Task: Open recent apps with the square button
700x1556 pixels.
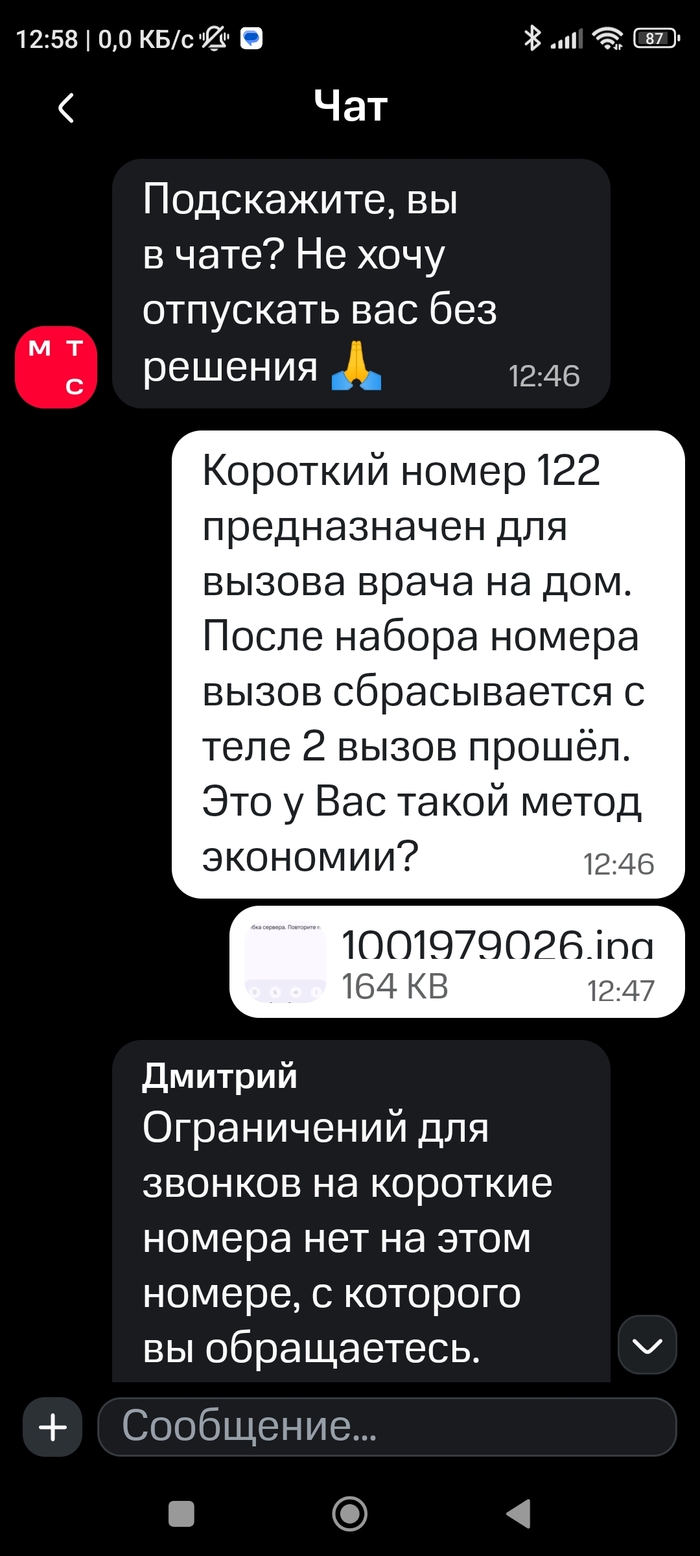Action: (181, 1513)
